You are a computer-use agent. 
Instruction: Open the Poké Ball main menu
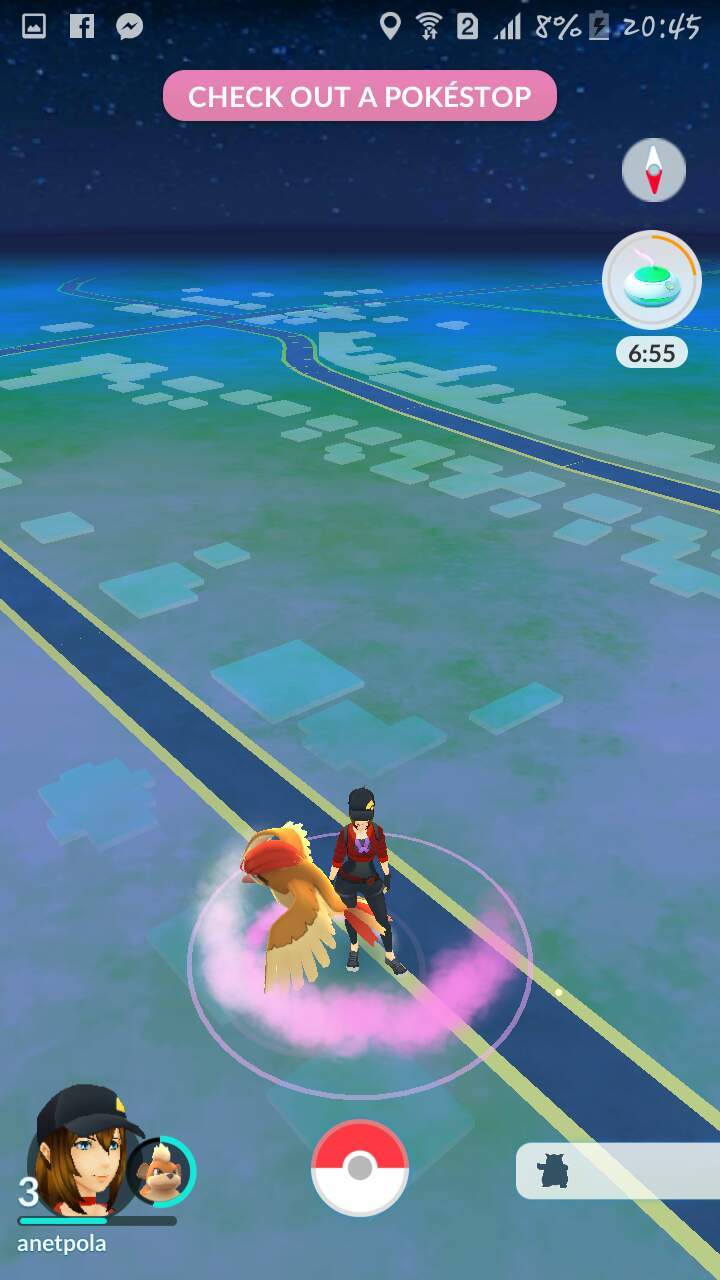[360, 1167]
